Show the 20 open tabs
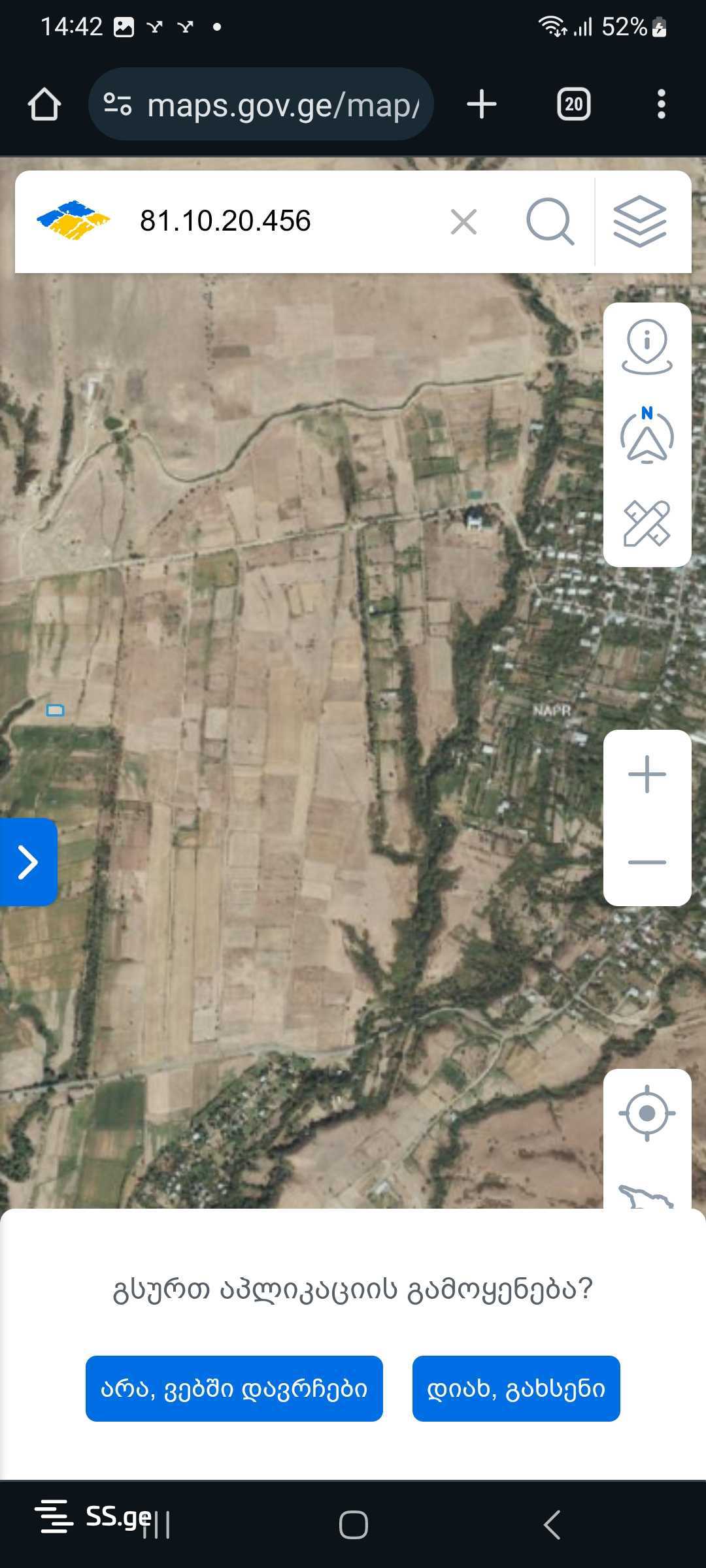 click(x=573, y=105)
